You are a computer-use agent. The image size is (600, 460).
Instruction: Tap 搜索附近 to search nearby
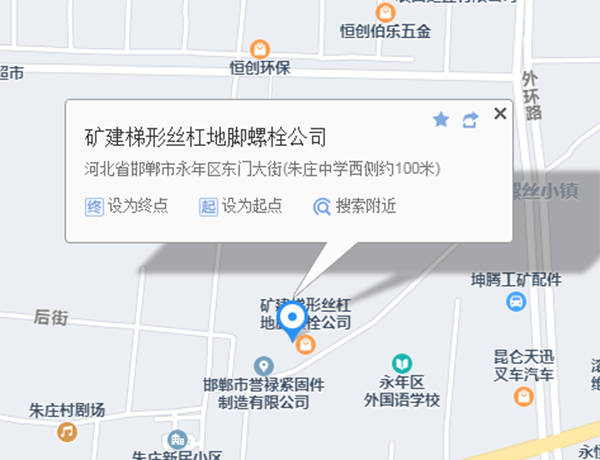click(355, 207)
